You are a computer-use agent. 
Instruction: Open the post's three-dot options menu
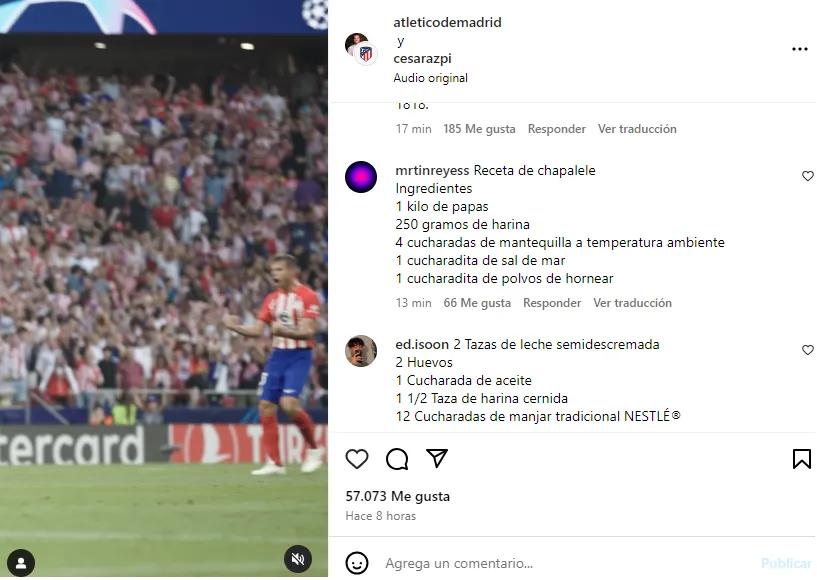tap(799, 49)
